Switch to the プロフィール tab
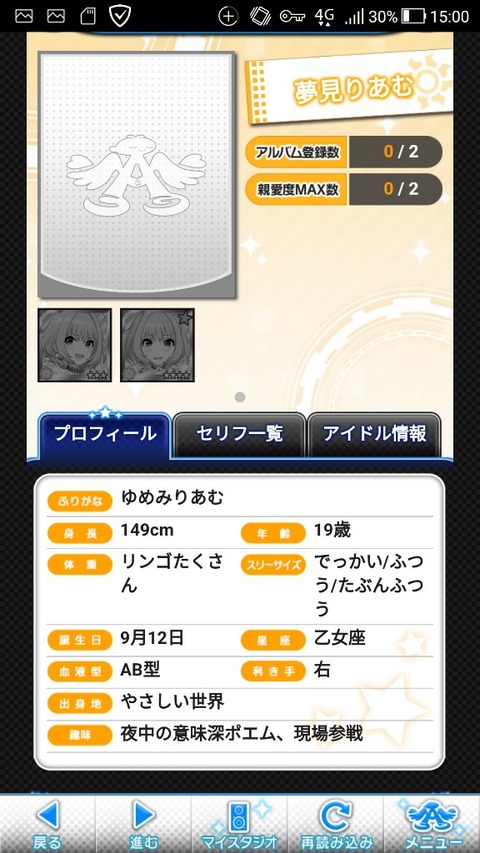The height and width of the screenshot is (853, 480). pyautogui.click(x=104, y=434)
